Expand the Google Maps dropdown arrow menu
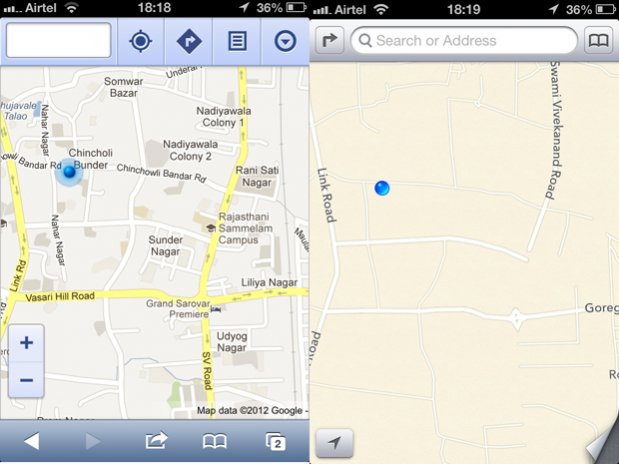Viewport: 619px width, 464px height. pos(285,41)
